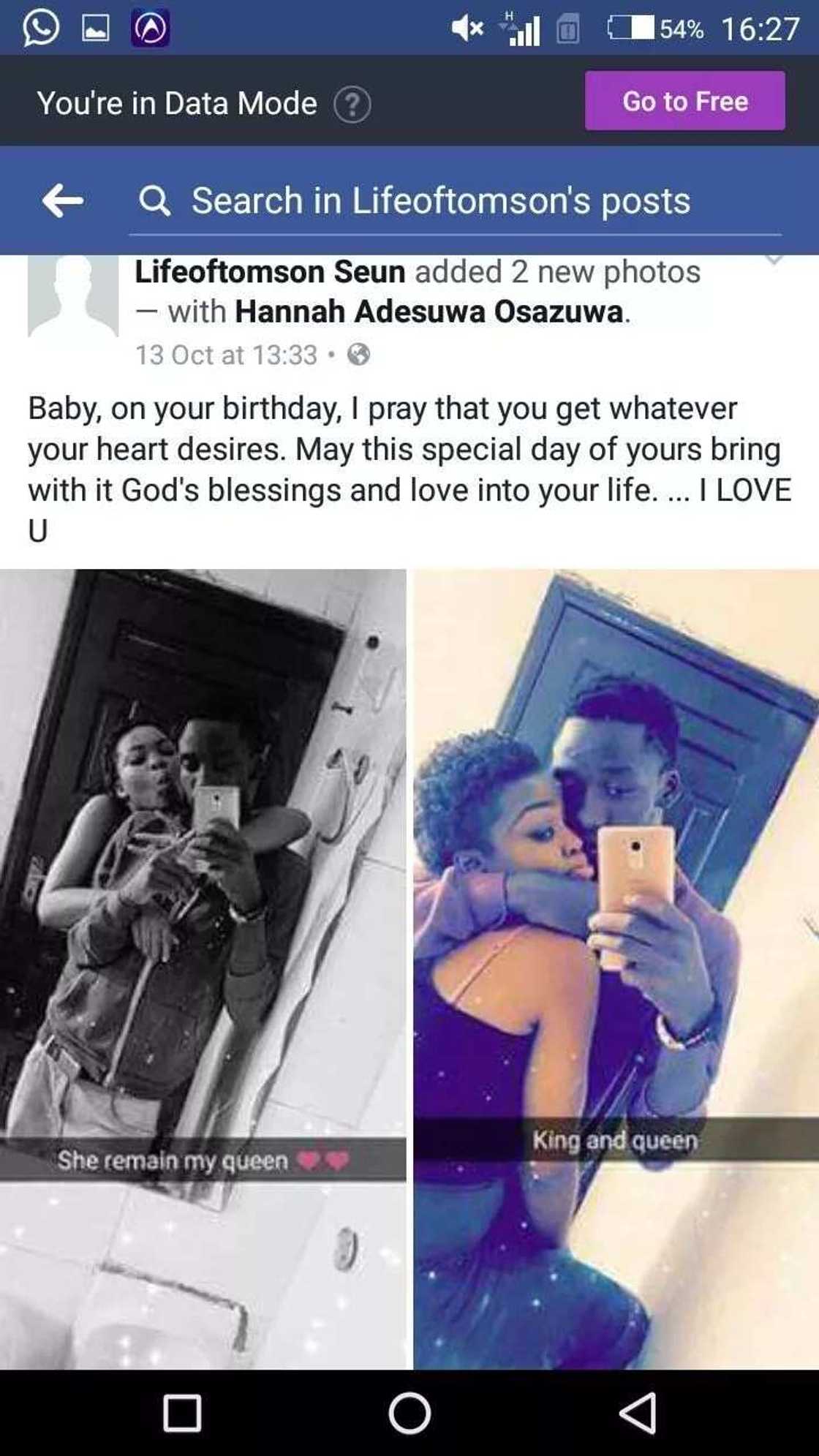Tap the Go to Free button
The height and width of the screenshot is (1456, 819).
pos(684,101)
